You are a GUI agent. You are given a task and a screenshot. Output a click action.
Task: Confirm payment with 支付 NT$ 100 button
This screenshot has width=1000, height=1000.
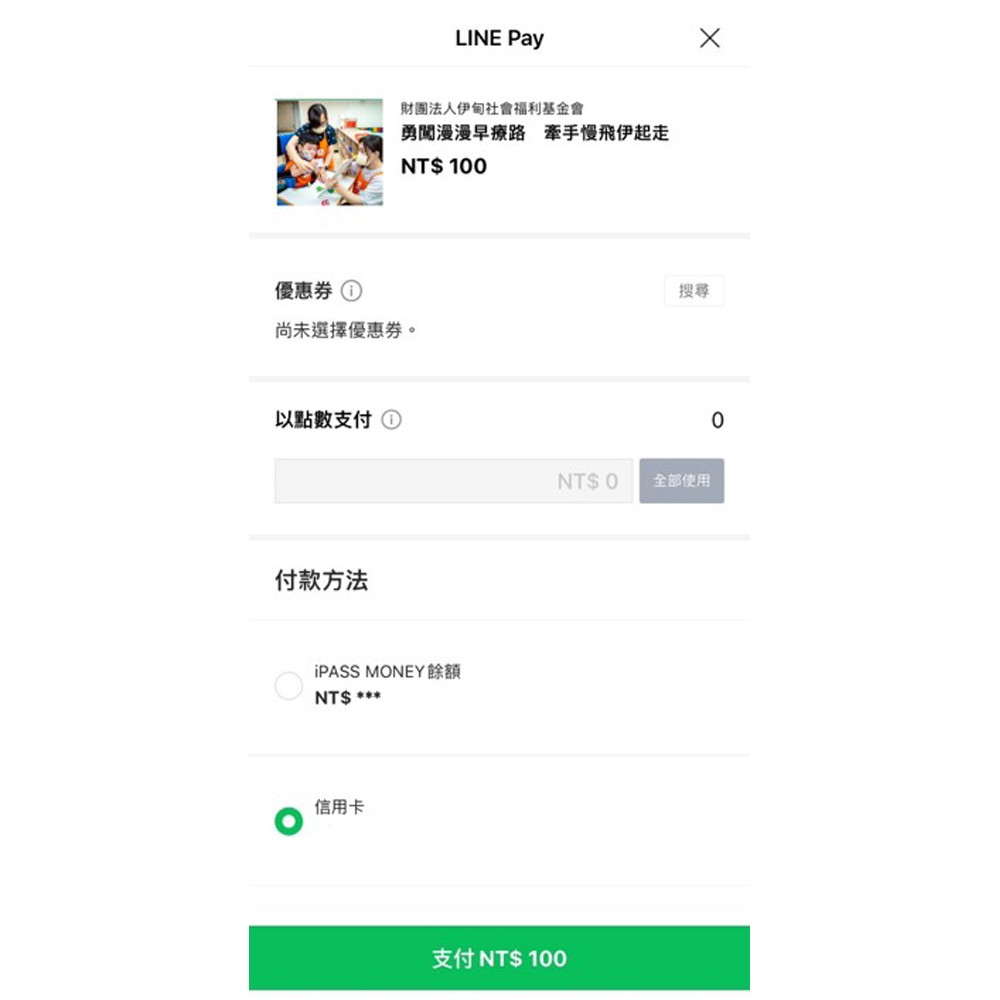coord(499,958)
